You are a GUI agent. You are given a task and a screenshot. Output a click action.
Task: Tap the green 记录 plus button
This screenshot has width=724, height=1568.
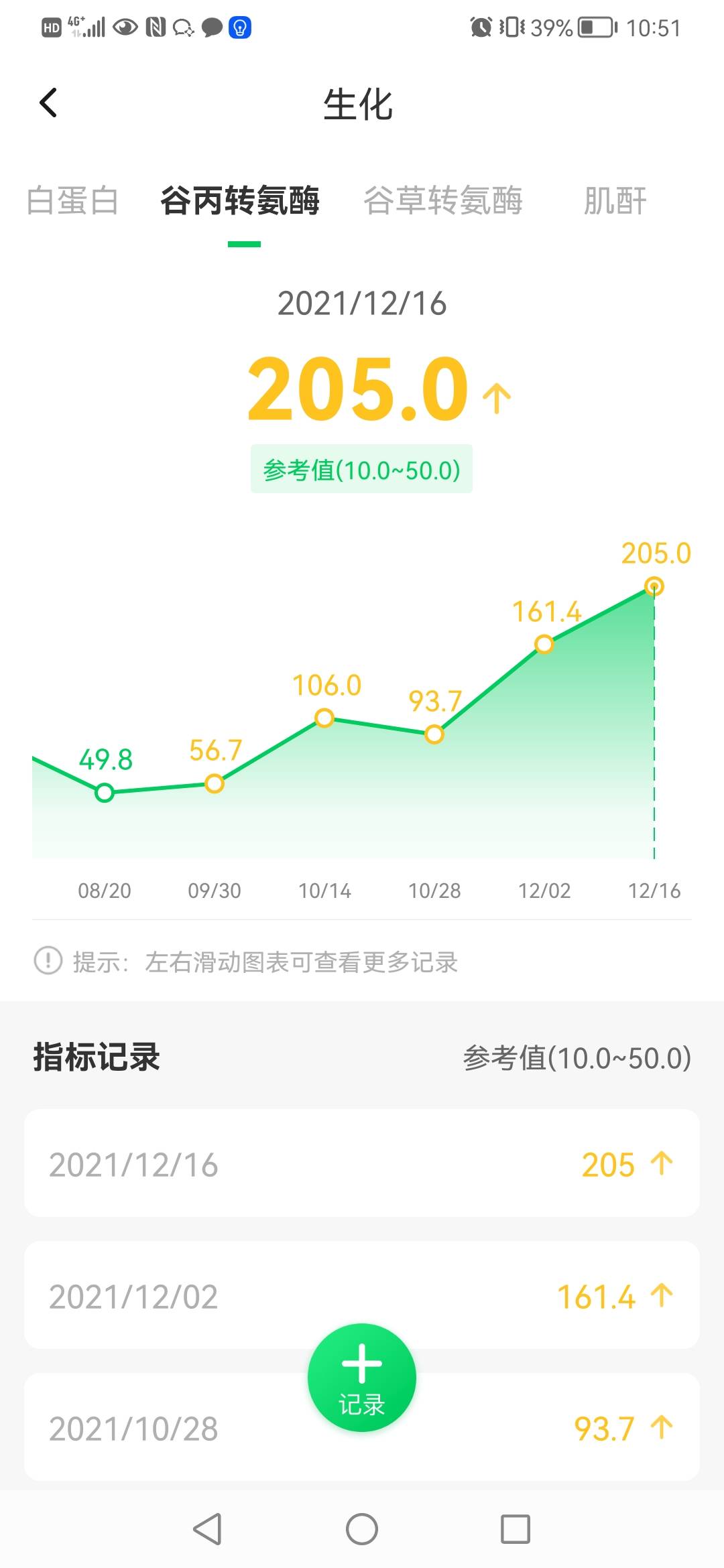[x=361, y=1377]
